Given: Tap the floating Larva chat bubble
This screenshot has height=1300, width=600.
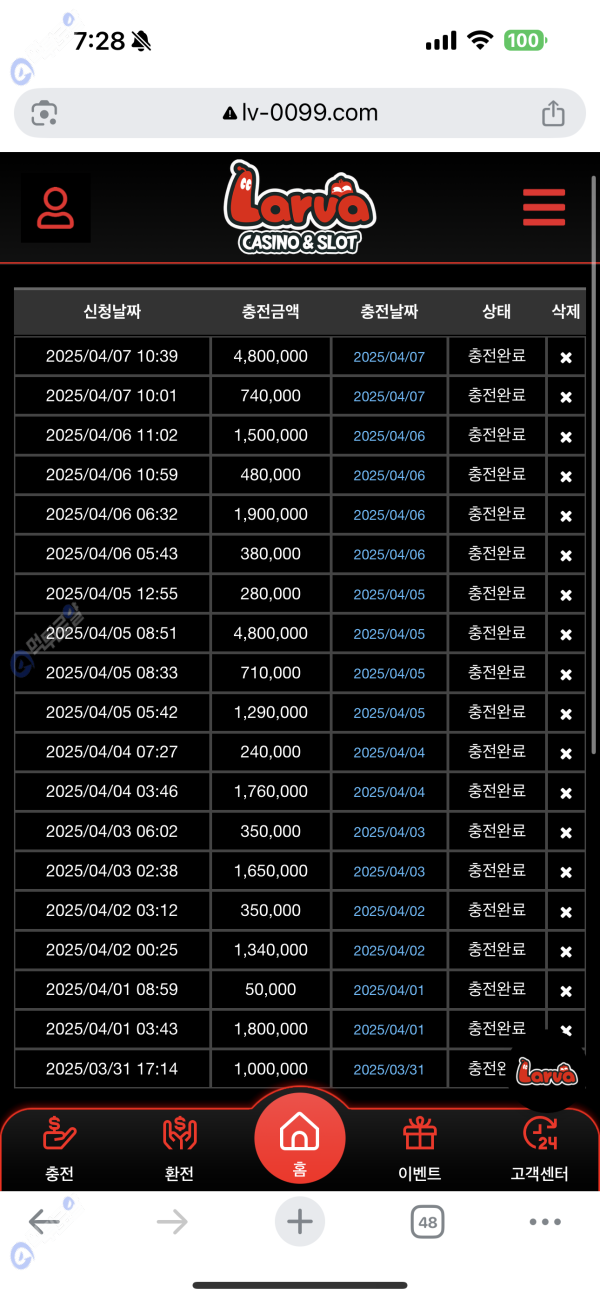Looking at the screenshot, I should (547, 1073).
